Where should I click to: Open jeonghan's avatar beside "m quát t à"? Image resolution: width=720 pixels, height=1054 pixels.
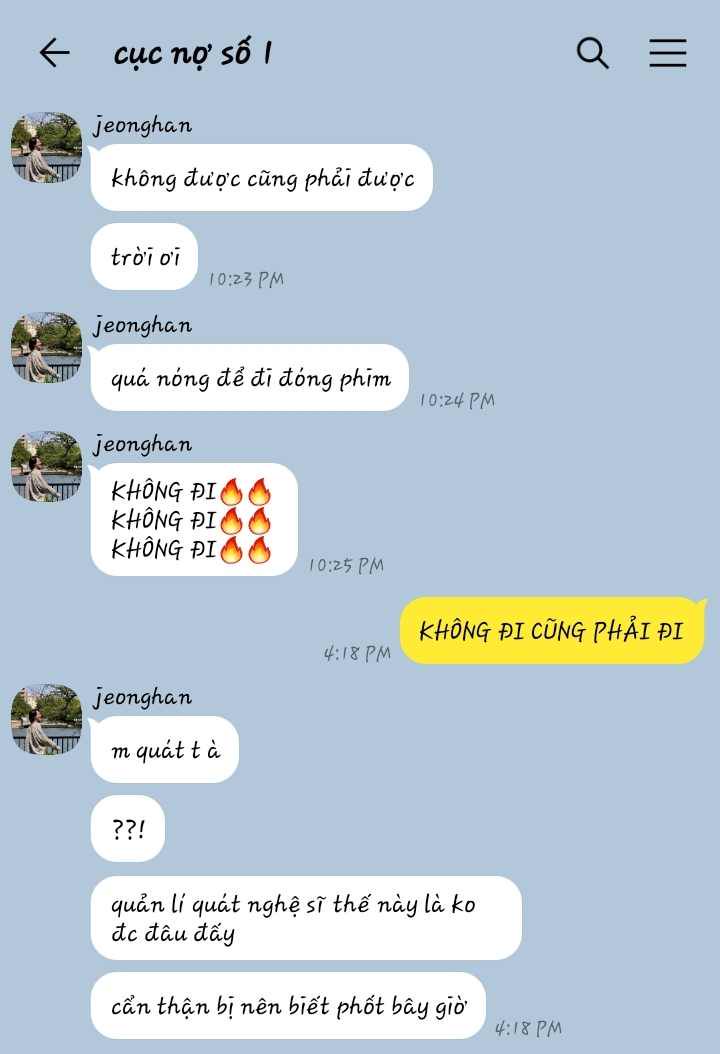point(46,719)
